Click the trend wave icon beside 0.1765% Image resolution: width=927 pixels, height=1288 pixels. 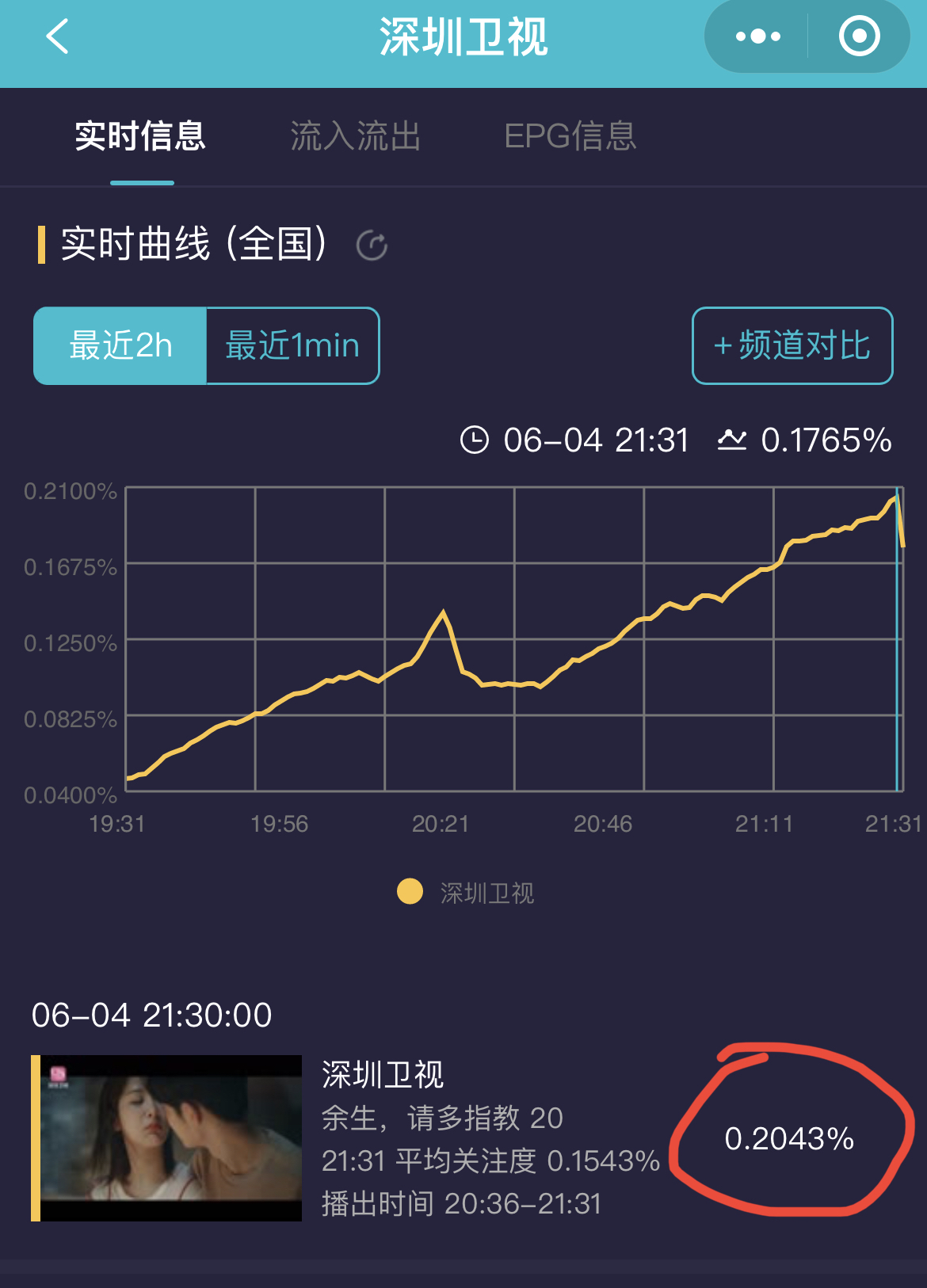click(731, 440)
